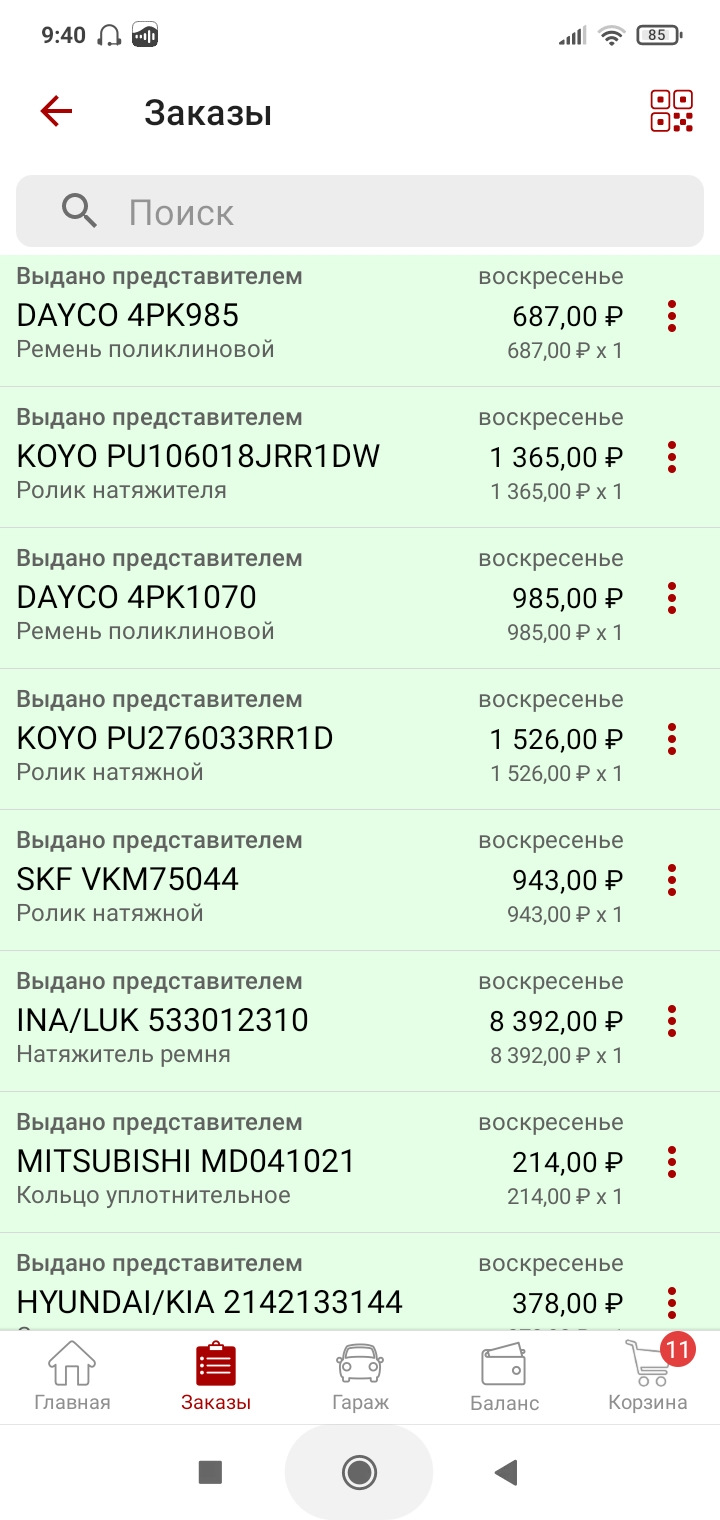The width and height of the screenshot is (720, 1520).
Task: Open options for MITSUBISHI MD041021 order
Action: pos(672,1162)
